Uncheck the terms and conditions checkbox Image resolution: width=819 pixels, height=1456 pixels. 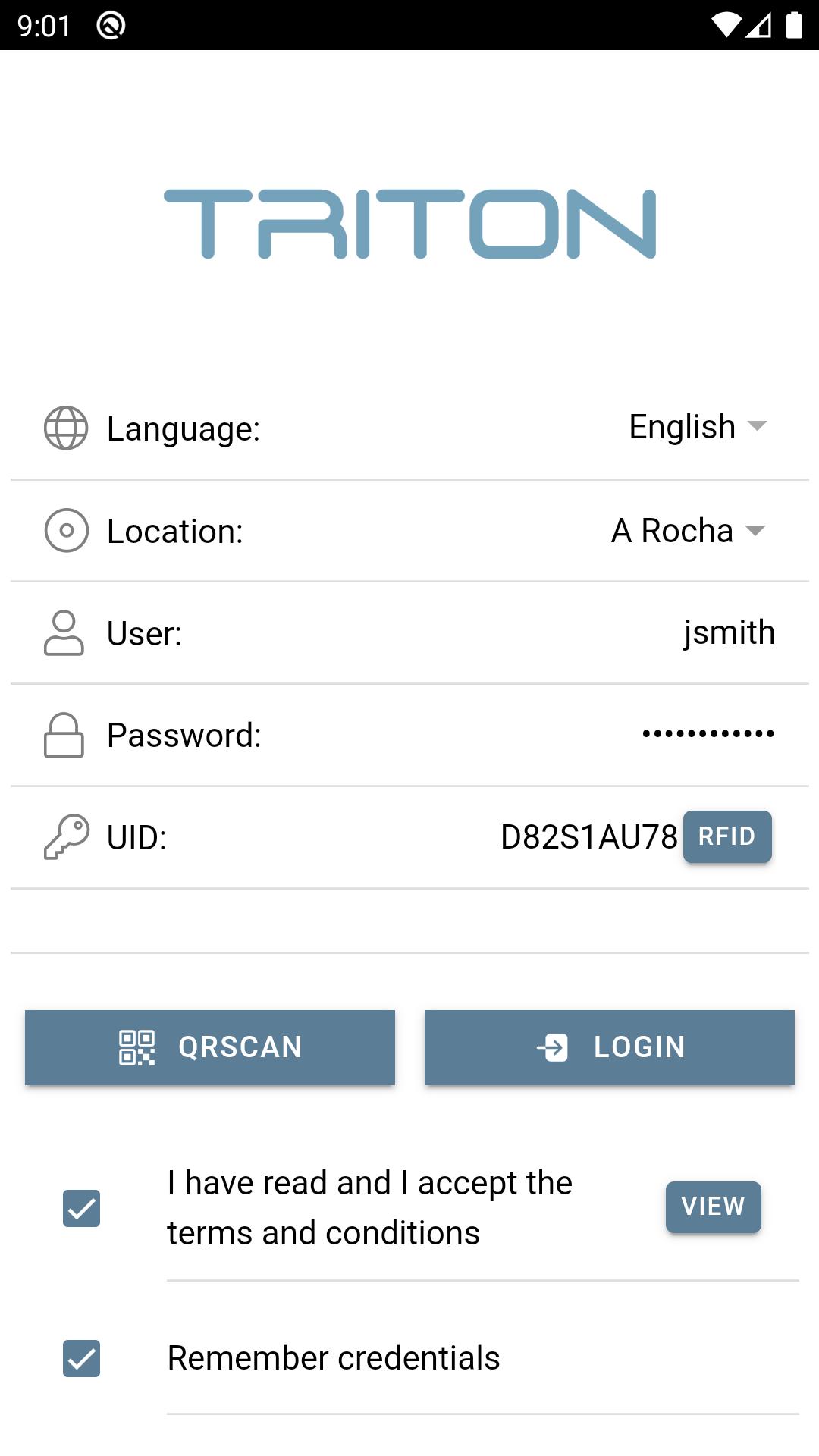(82, 1208)
